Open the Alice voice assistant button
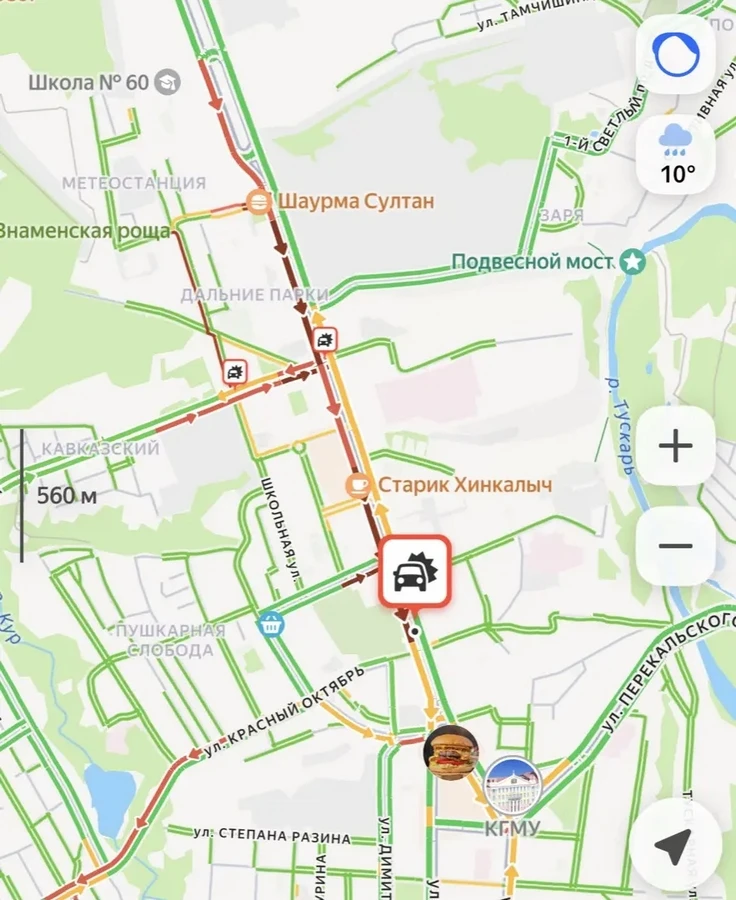 tap(675, 56)
